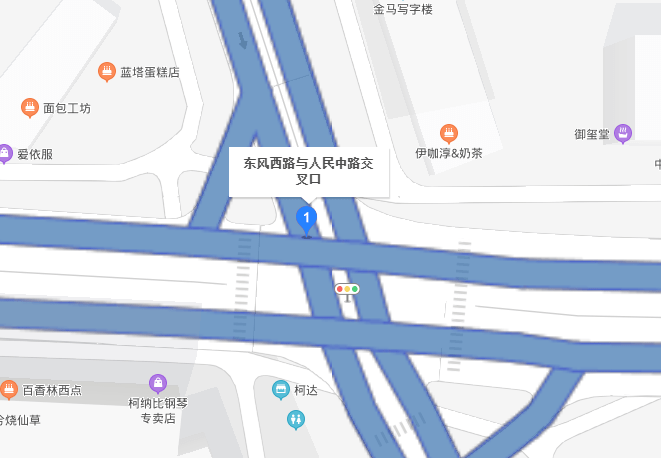Select the 柯达 map marker

tap(282, 390)
